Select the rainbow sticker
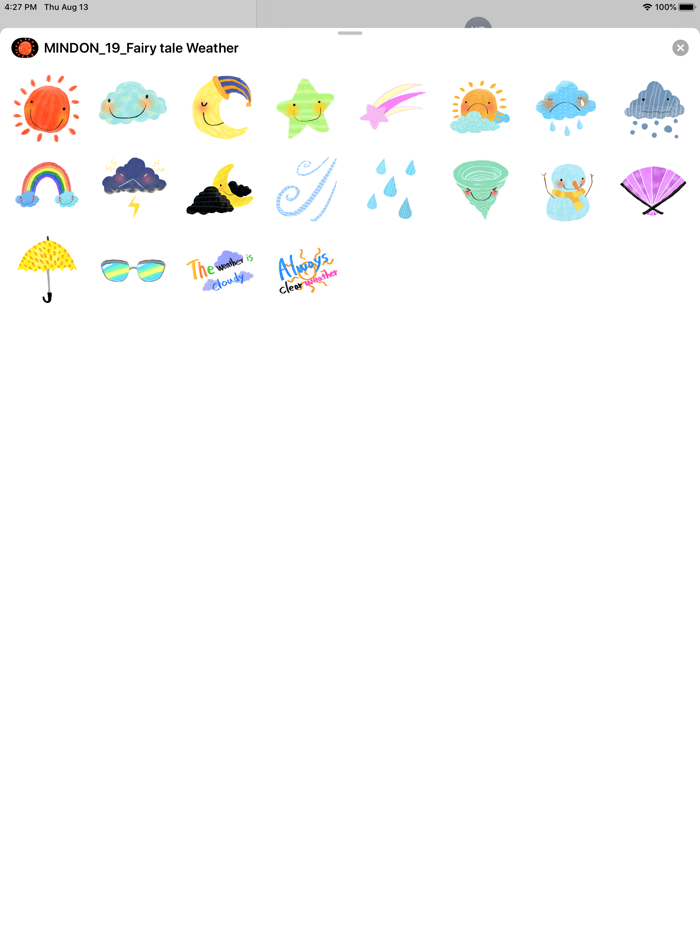The image size is (700, 934). [46, 186]
